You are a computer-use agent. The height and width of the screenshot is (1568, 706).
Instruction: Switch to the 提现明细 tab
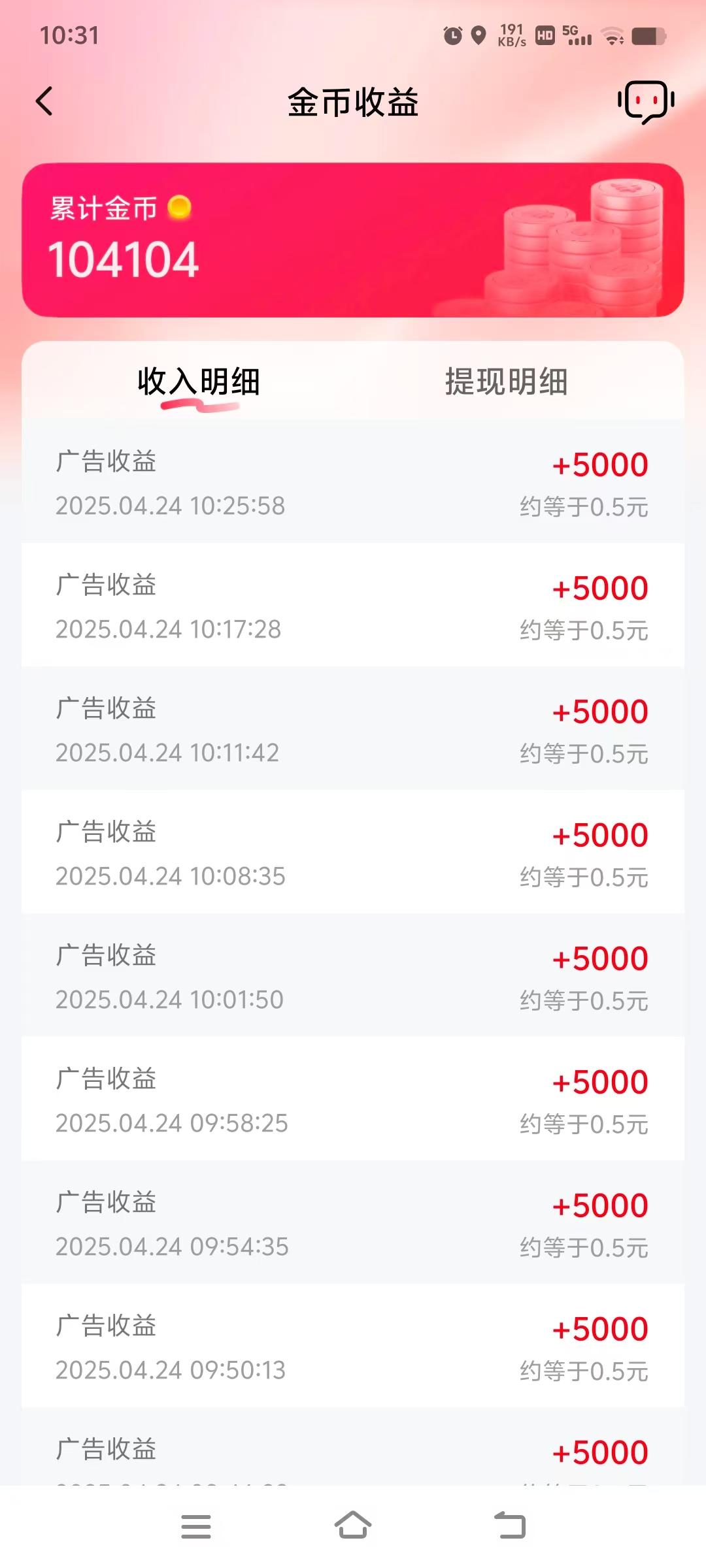(x=507, y=382)
